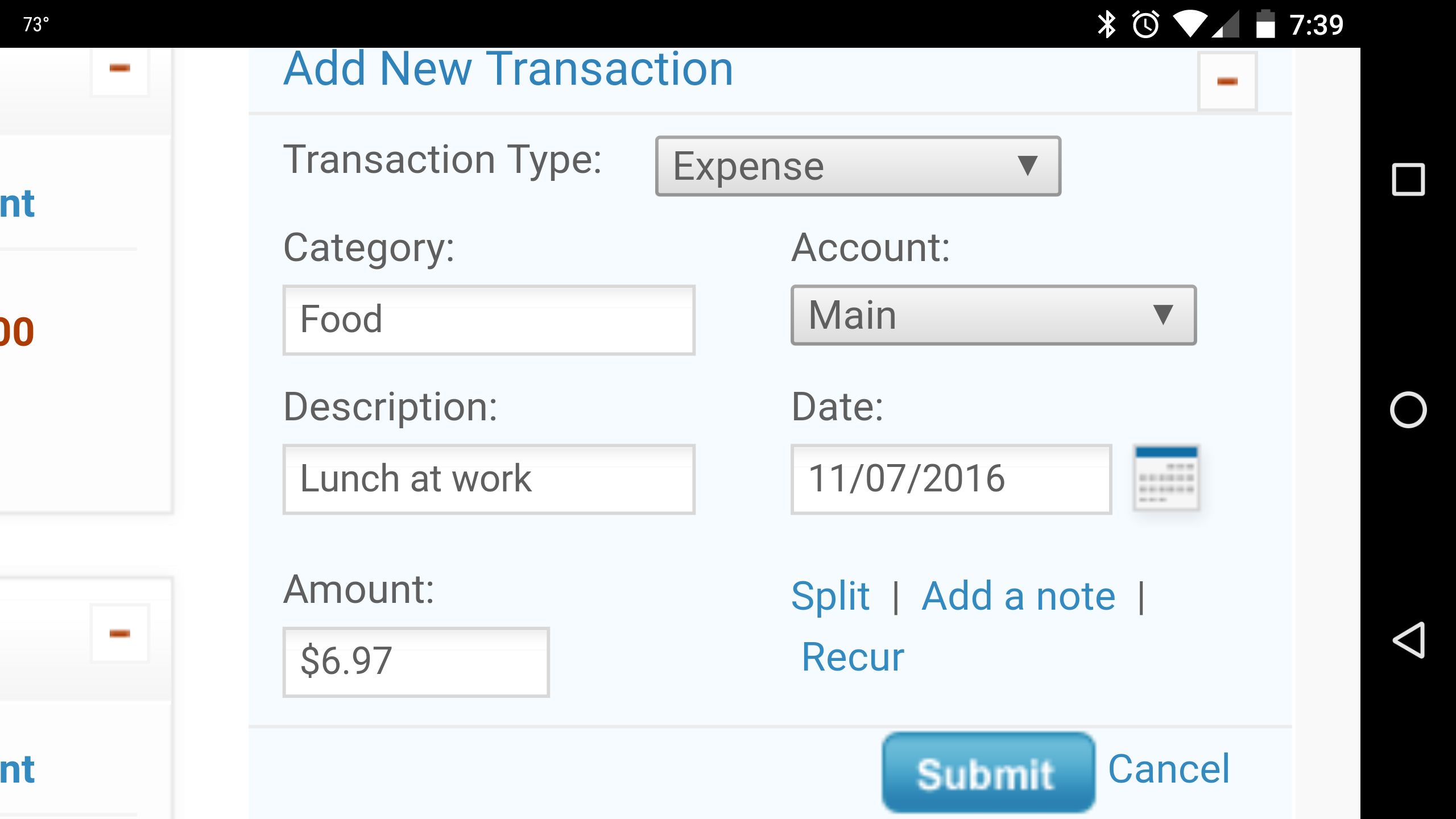Open the Account dropdown showing Main
1456x819 pixels.
(993, 315)
